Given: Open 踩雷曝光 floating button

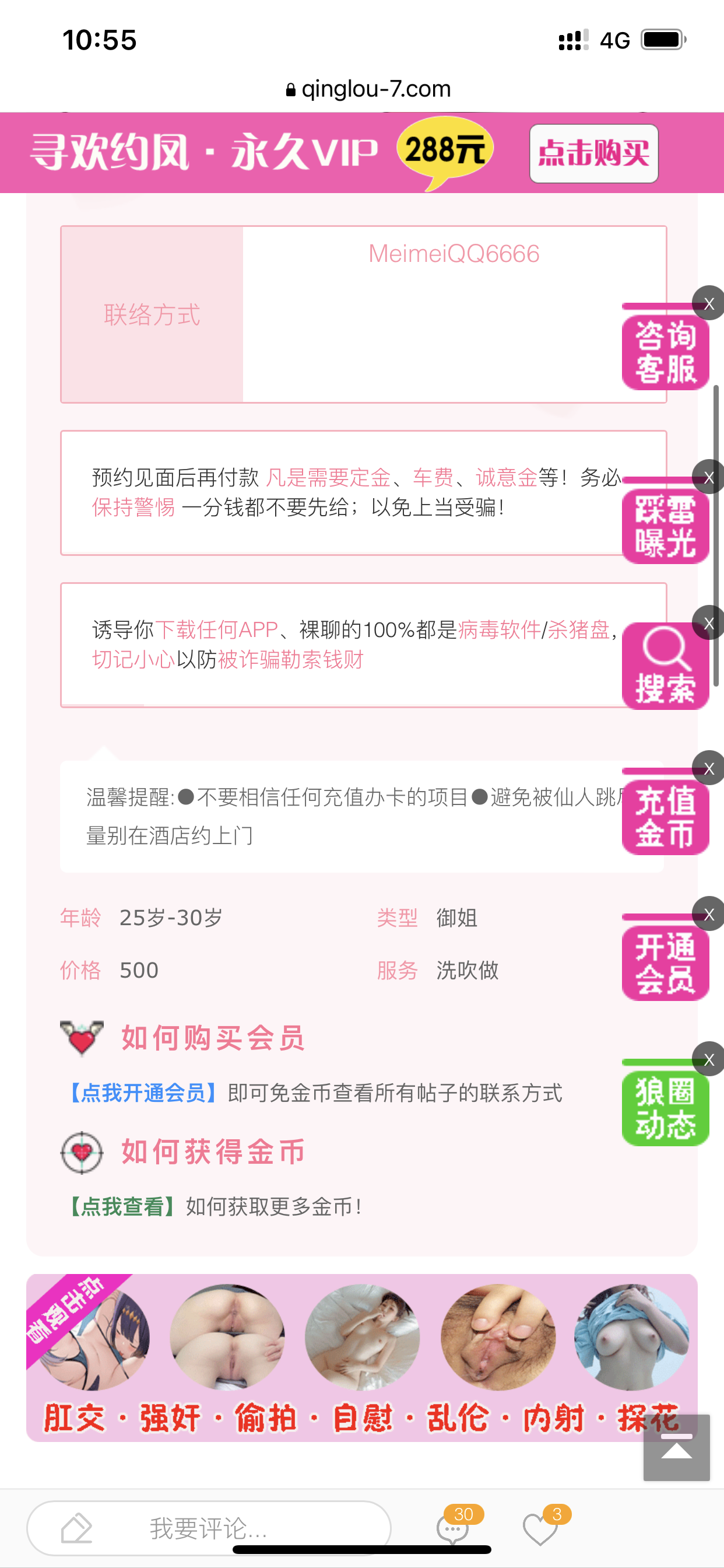Looking at the screenshot, I should [665, 526].
